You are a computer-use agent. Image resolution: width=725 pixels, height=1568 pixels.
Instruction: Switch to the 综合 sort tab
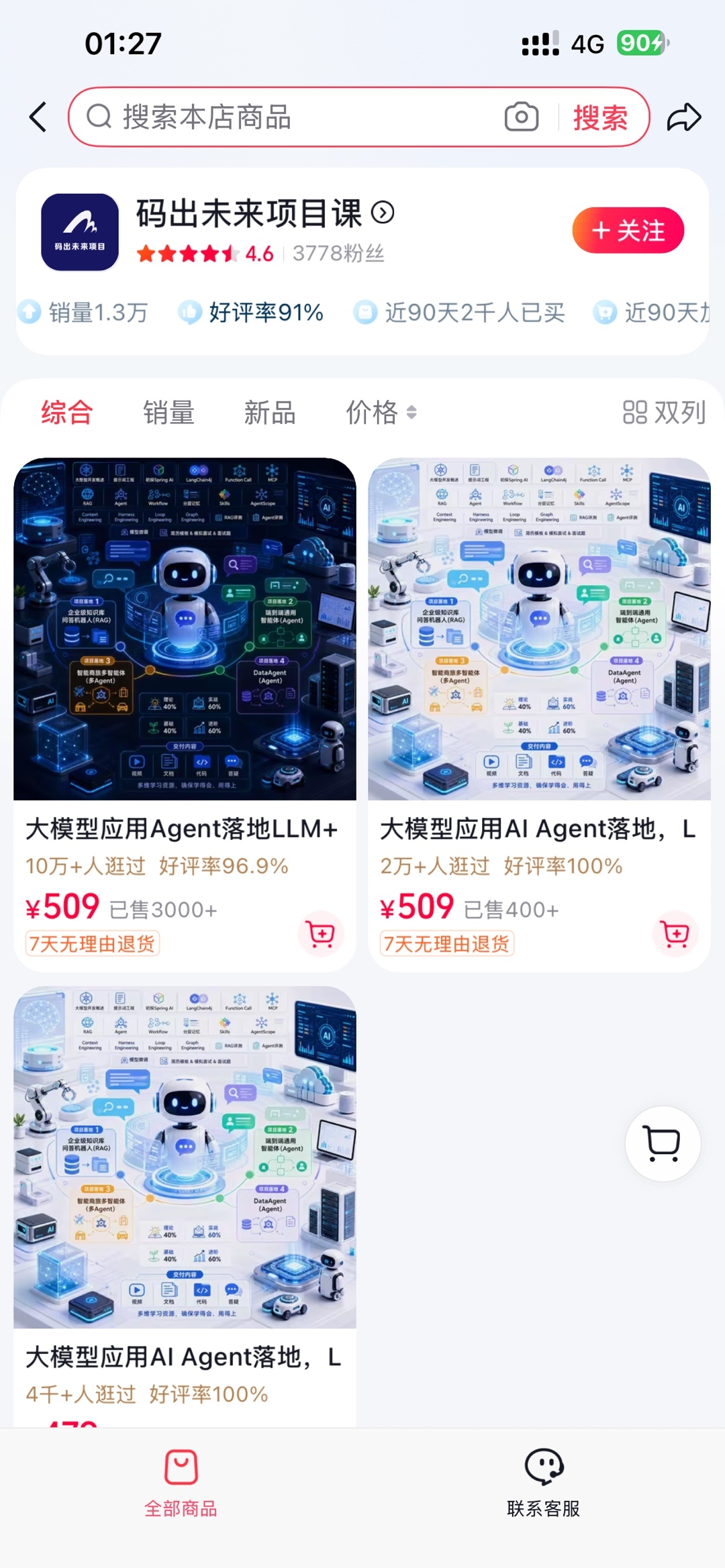(67, 412)
